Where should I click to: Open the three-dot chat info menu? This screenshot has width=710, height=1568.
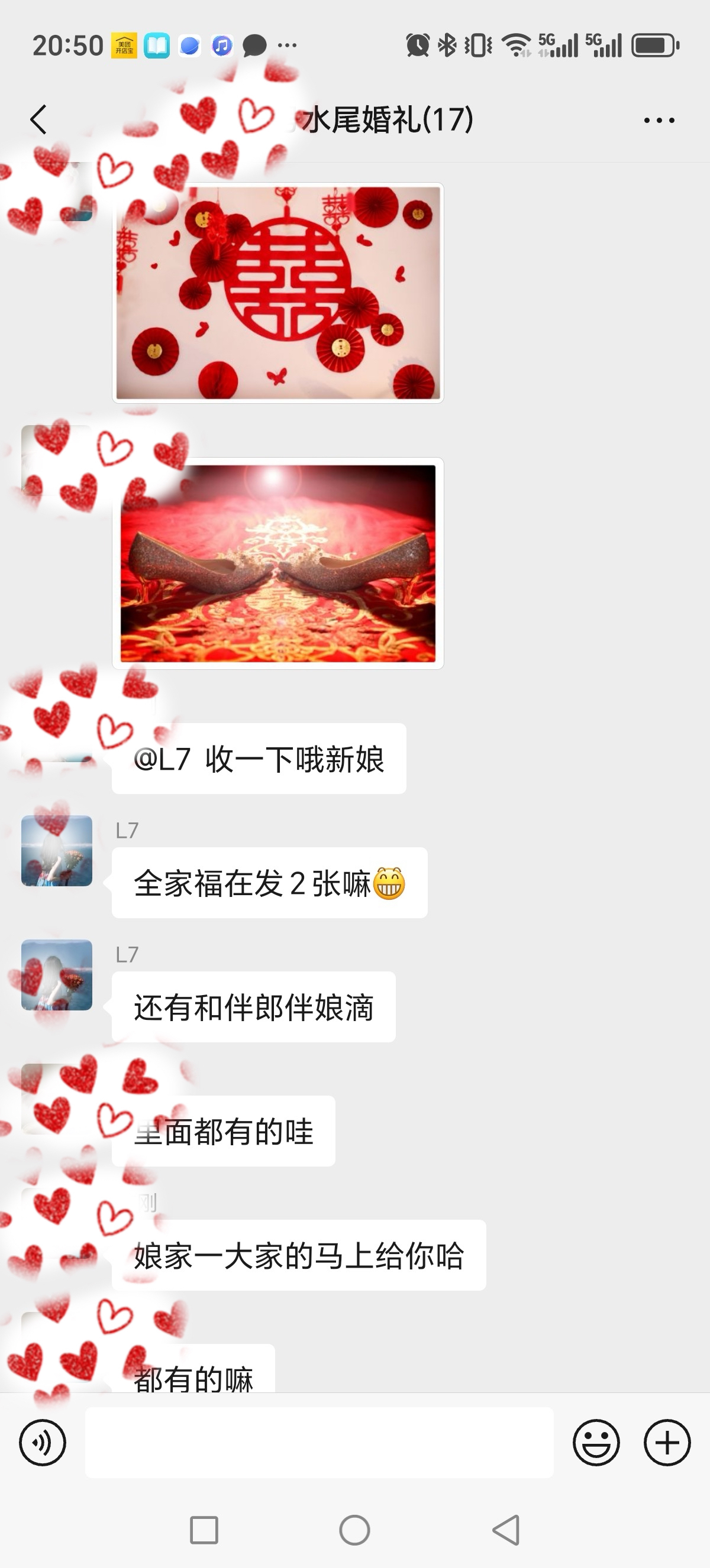659,120
